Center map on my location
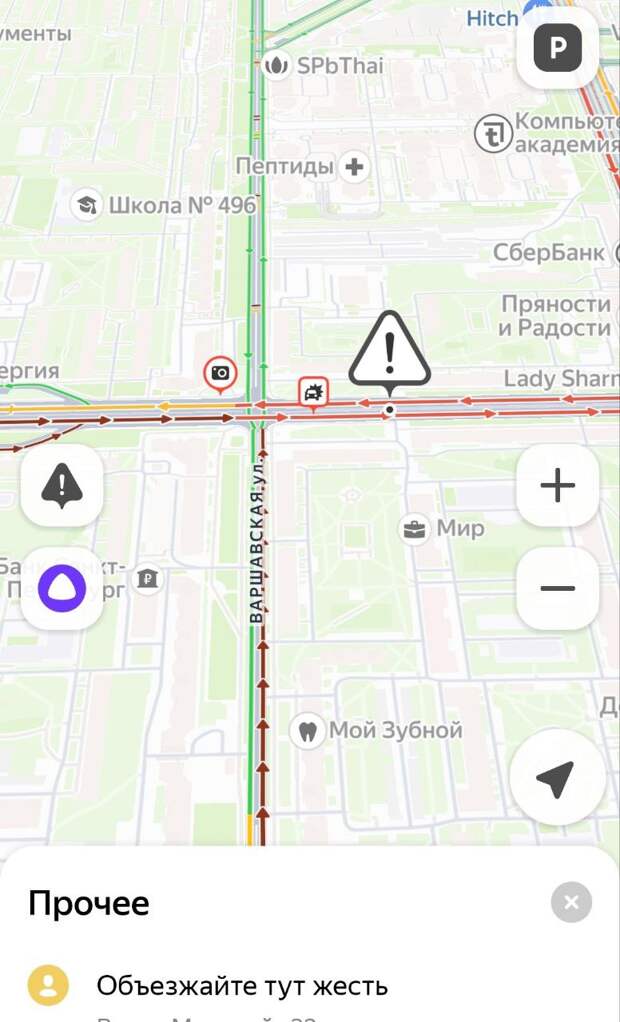The width and height of the screenshot is (620, 1022). (557, 780)
